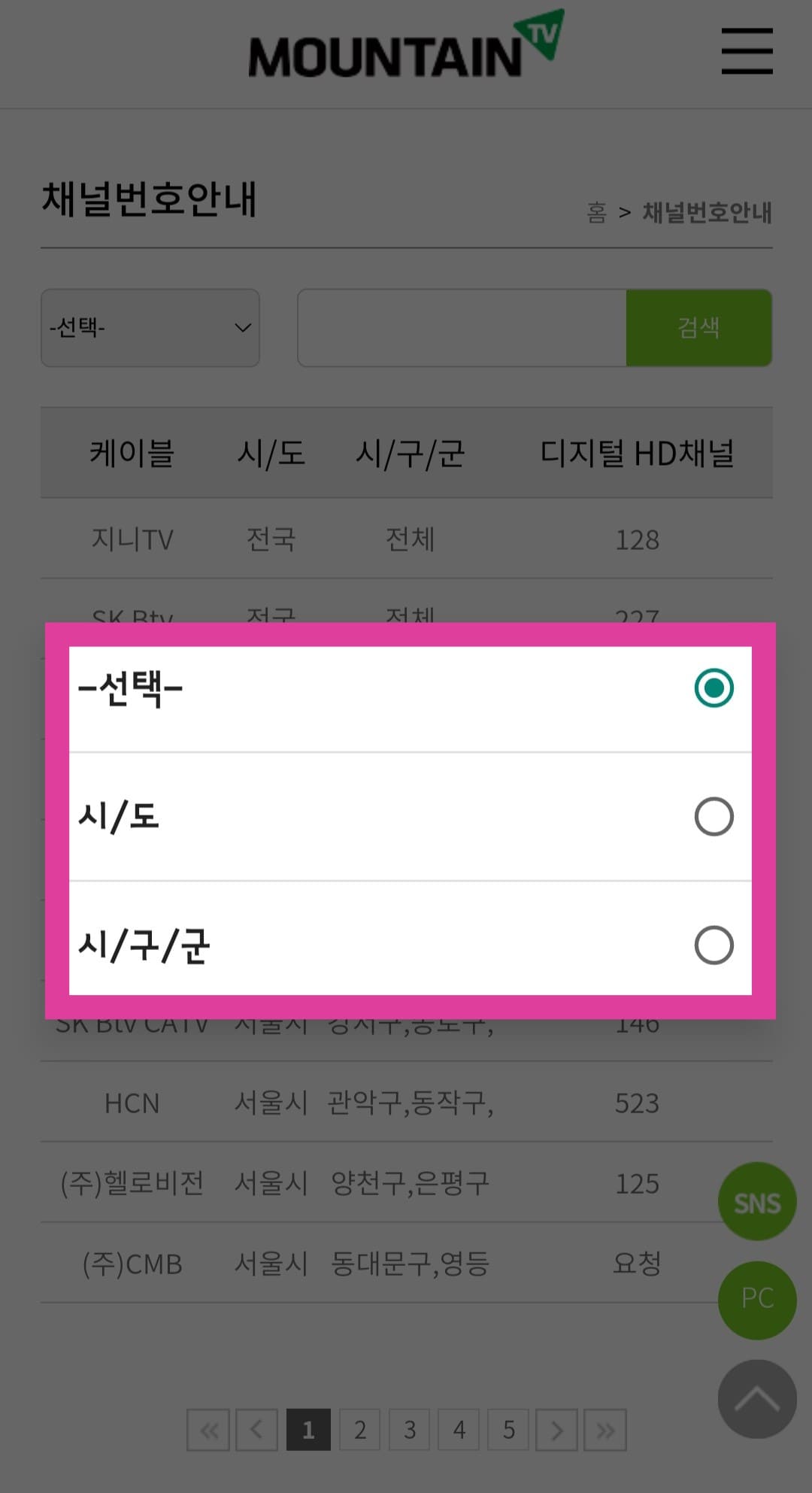The height and width of the screenshot is (1493, 812).
Task: Go to previous page with single-left arrow
Action: tap(258, 1430)
